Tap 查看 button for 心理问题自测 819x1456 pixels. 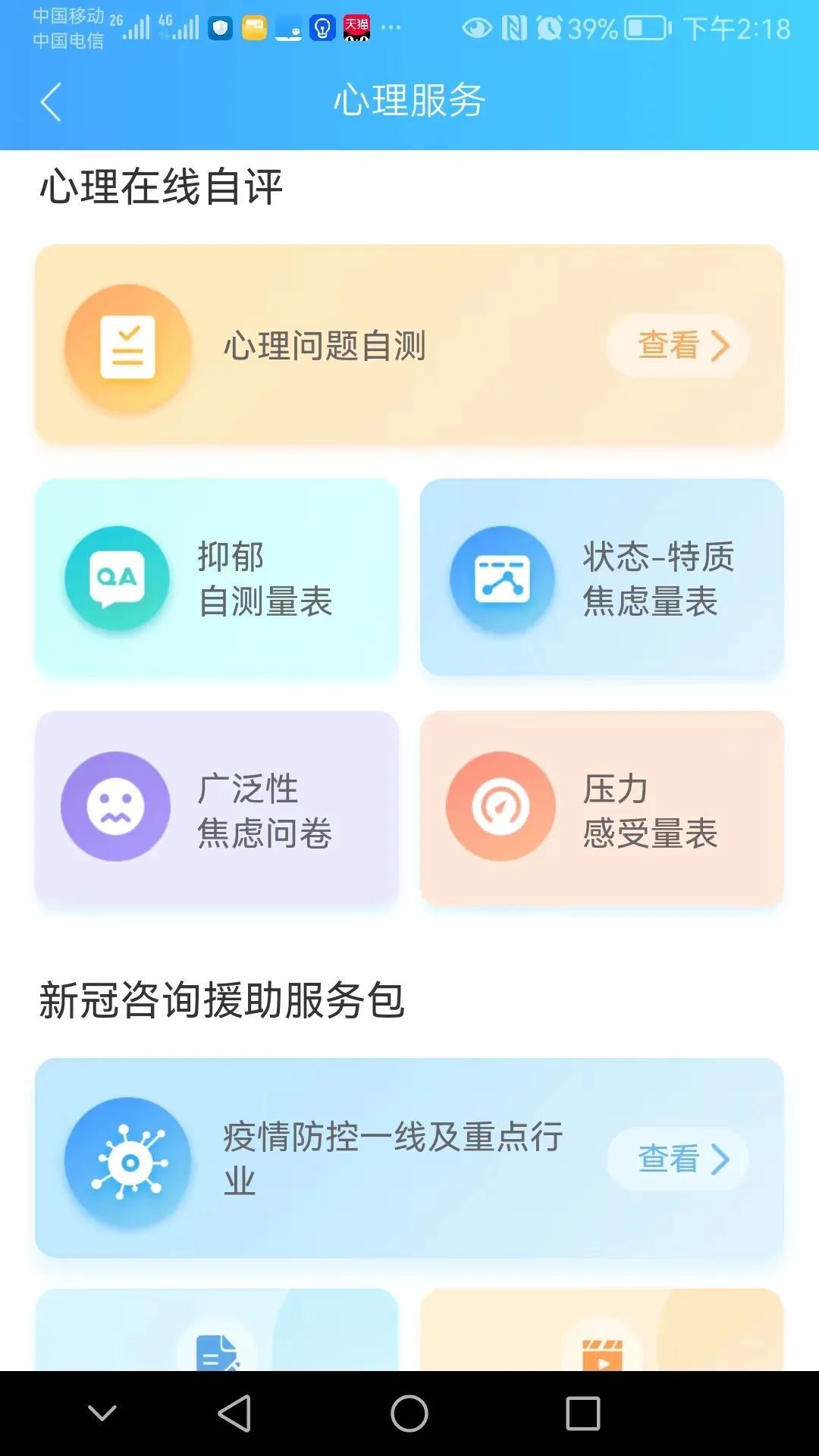point(677,347)
